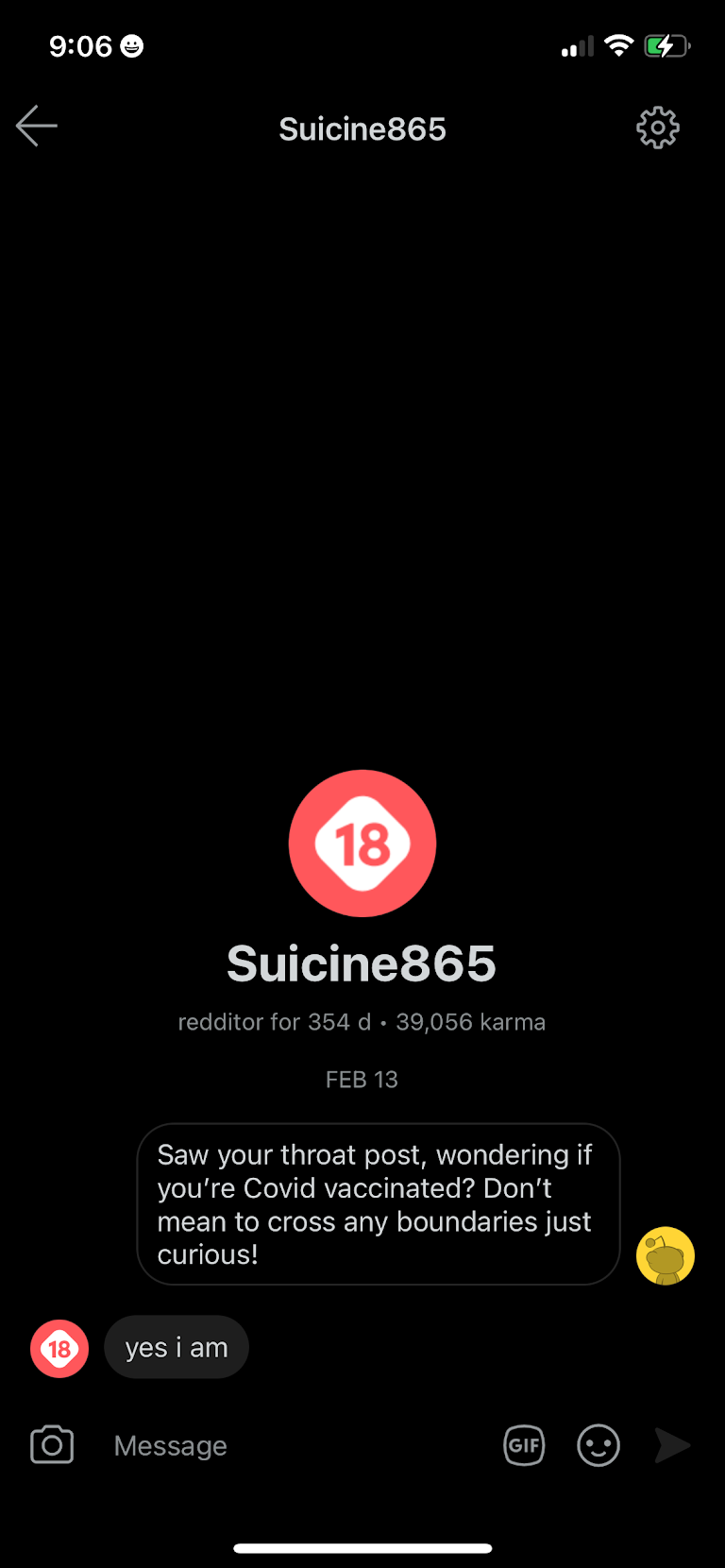
Task: Open the emoji sticker picker
Action: (x=599, y=1445)
